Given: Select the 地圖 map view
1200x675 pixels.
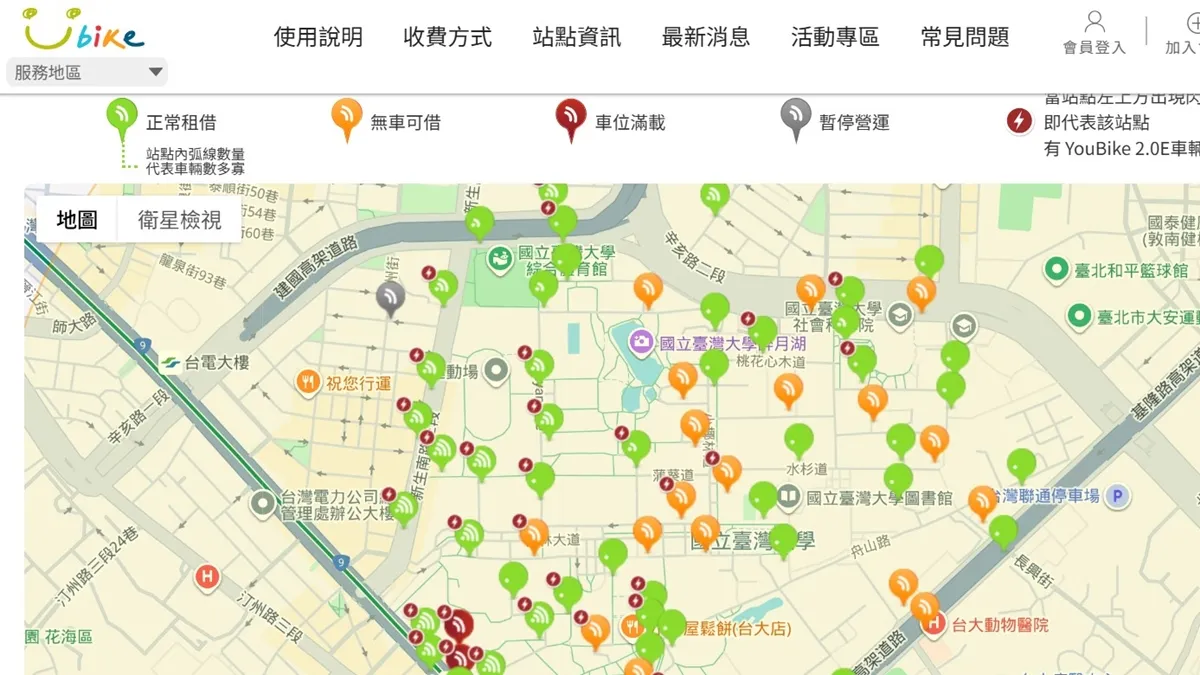Looking at the screenshot, I should pos(77,220).
